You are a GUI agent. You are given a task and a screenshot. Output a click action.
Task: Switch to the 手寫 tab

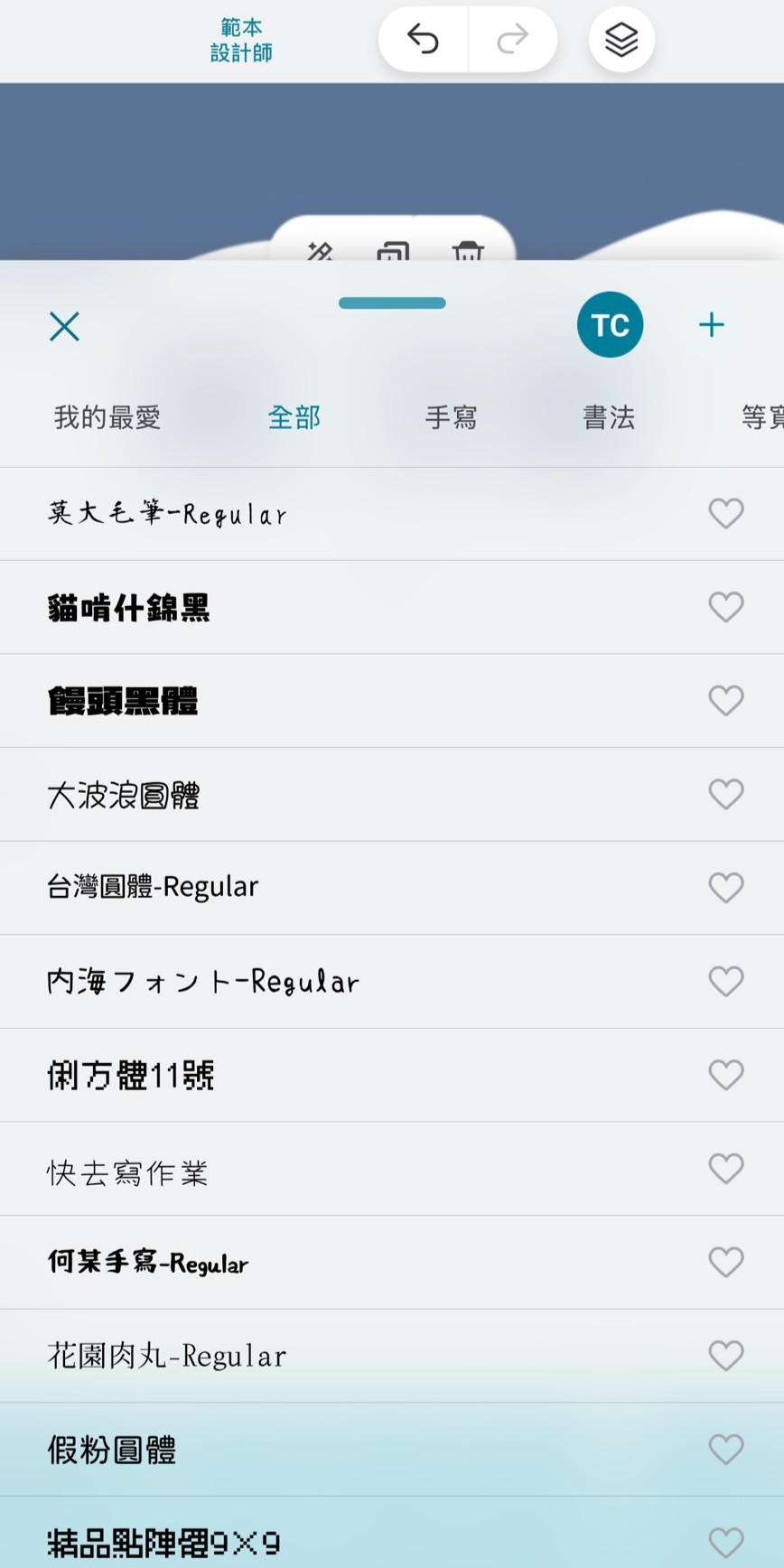tap(451, 417)
